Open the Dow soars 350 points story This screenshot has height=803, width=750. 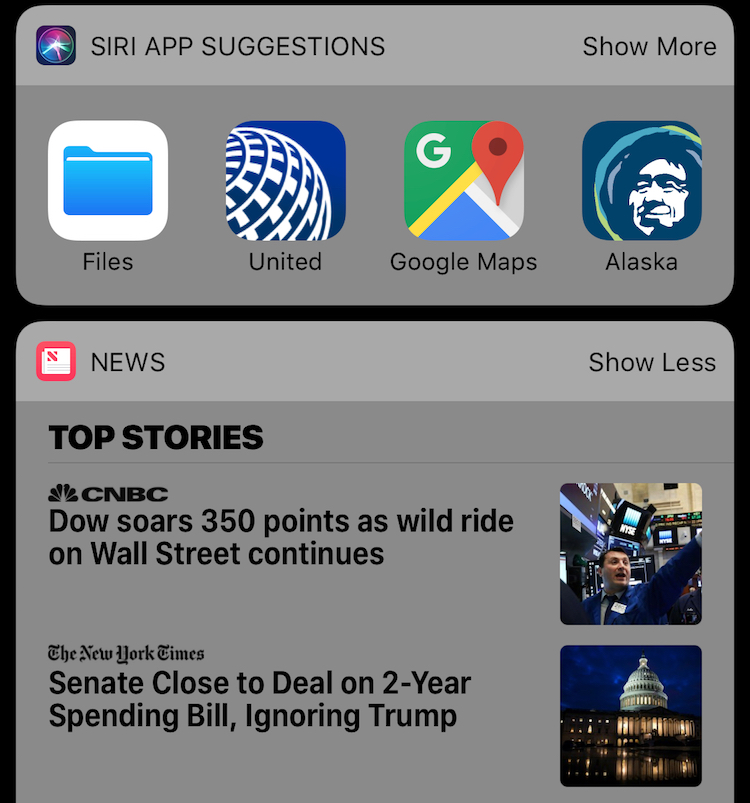pyautogui.click(x=281, y=537)
